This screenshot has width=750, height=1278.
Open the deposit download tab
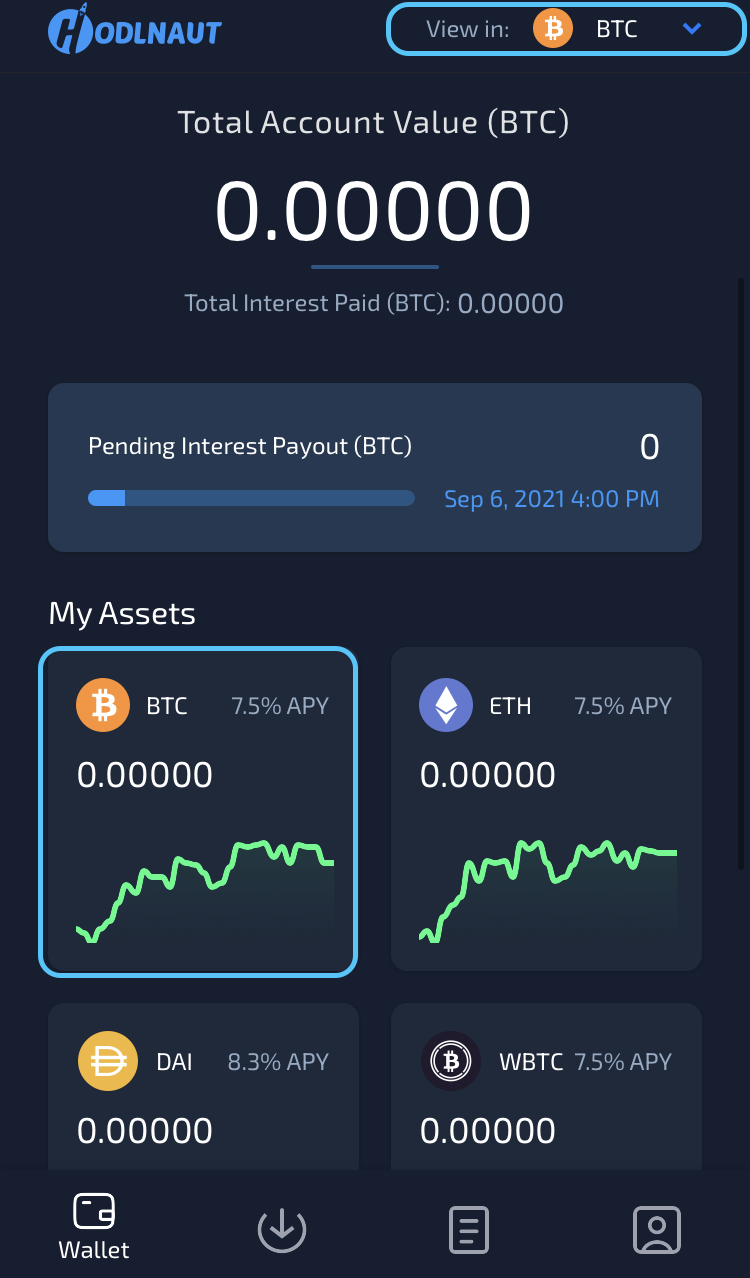pyautogui.click(x=281, y=1229)
